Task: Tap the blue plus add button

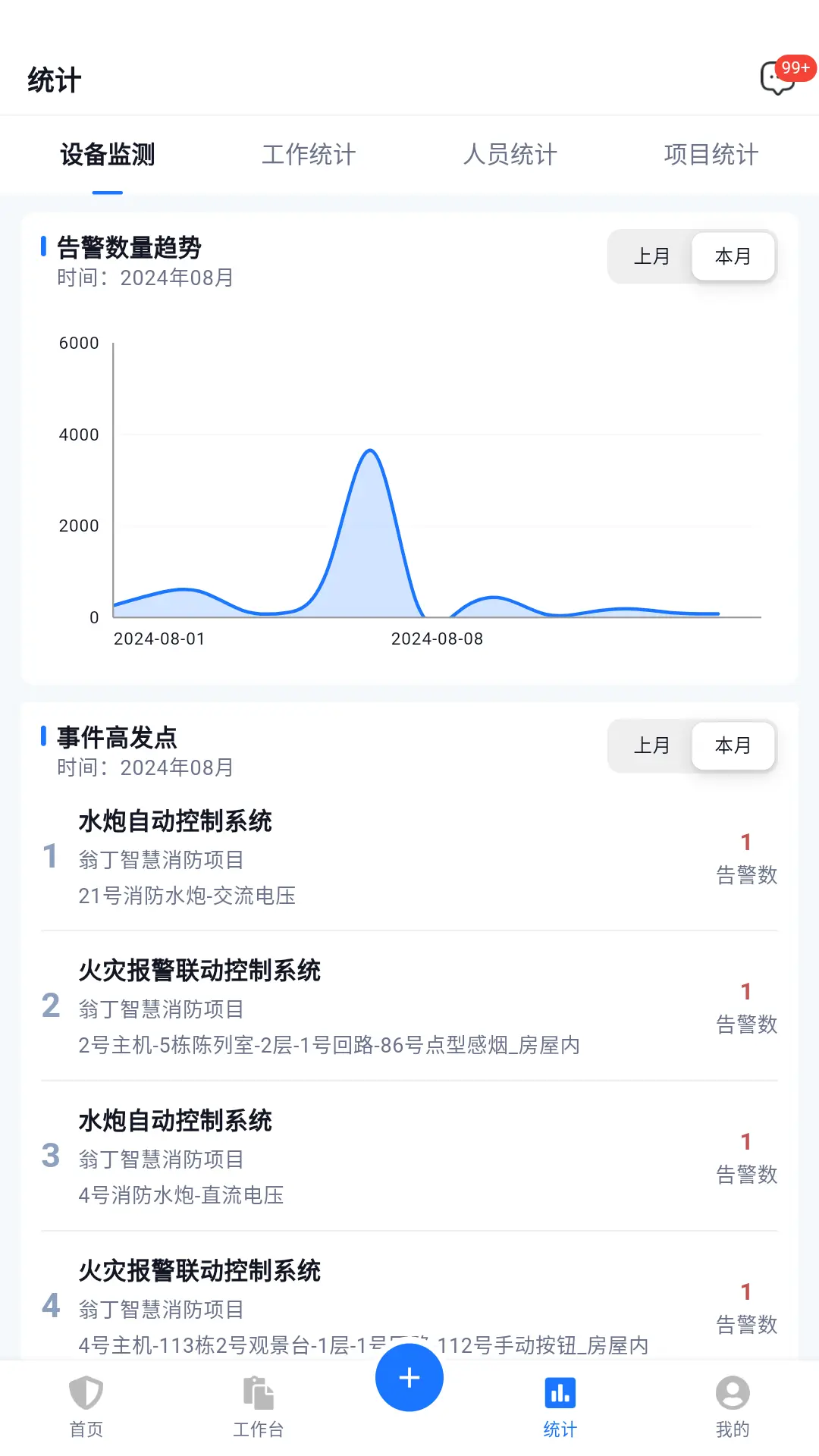Action: [409, 1377]
